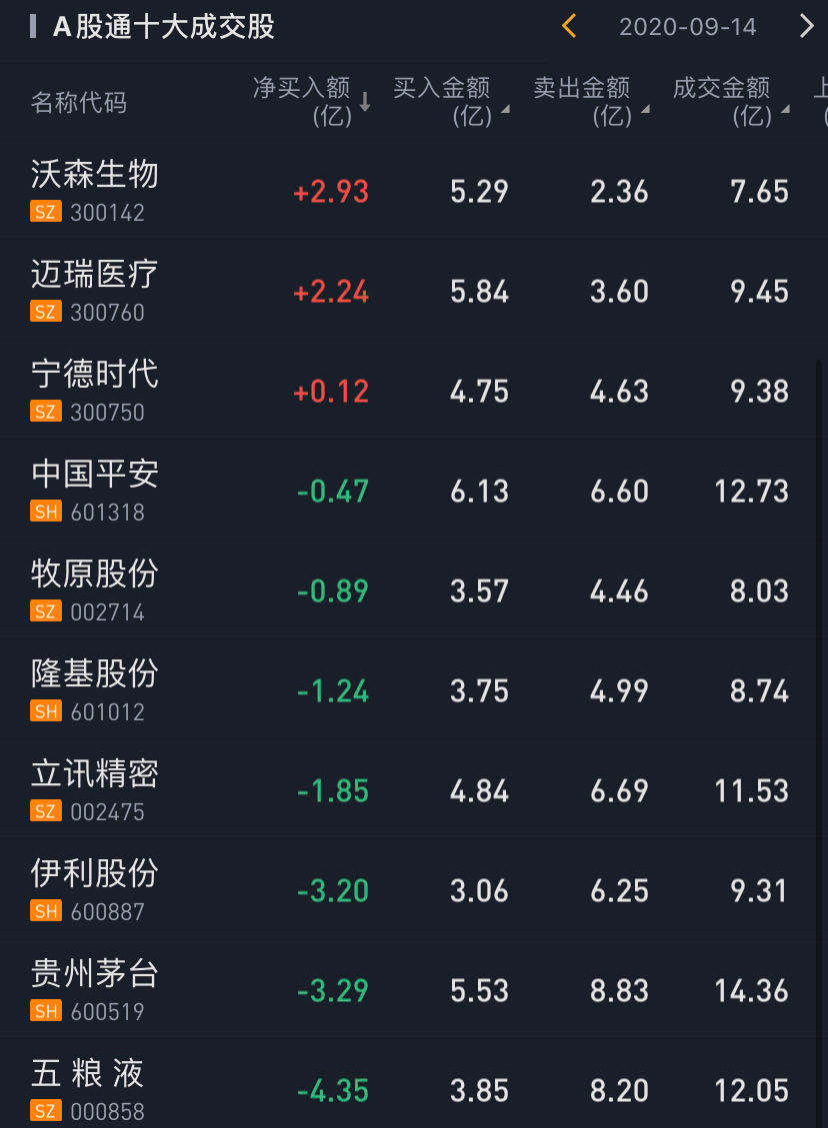Open 中国平安 stock details

tap(95, 488)
